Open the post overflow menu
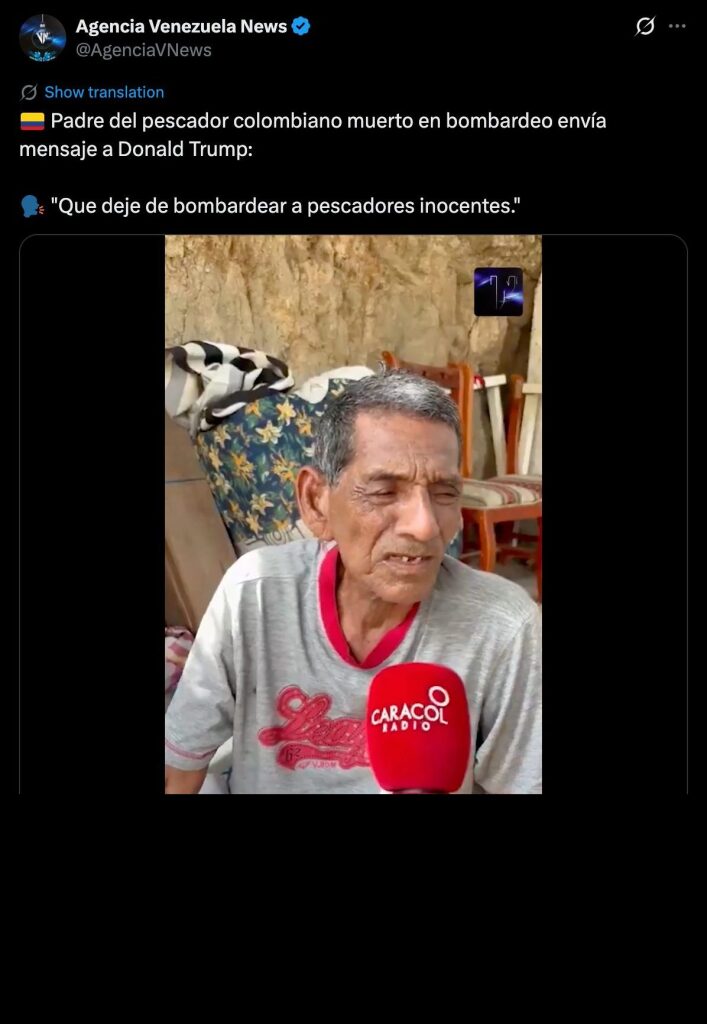 pyautogui.click(x=677, y=27)
